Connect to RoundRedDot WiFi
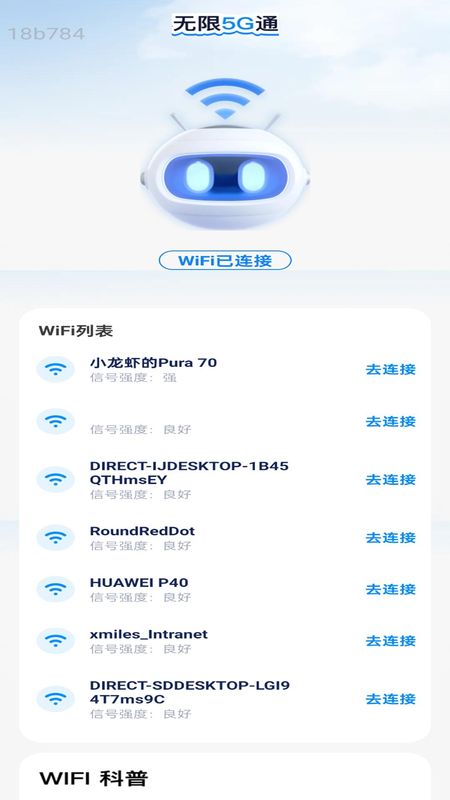This screenshot has height=800, width=450. coord(391,538)
